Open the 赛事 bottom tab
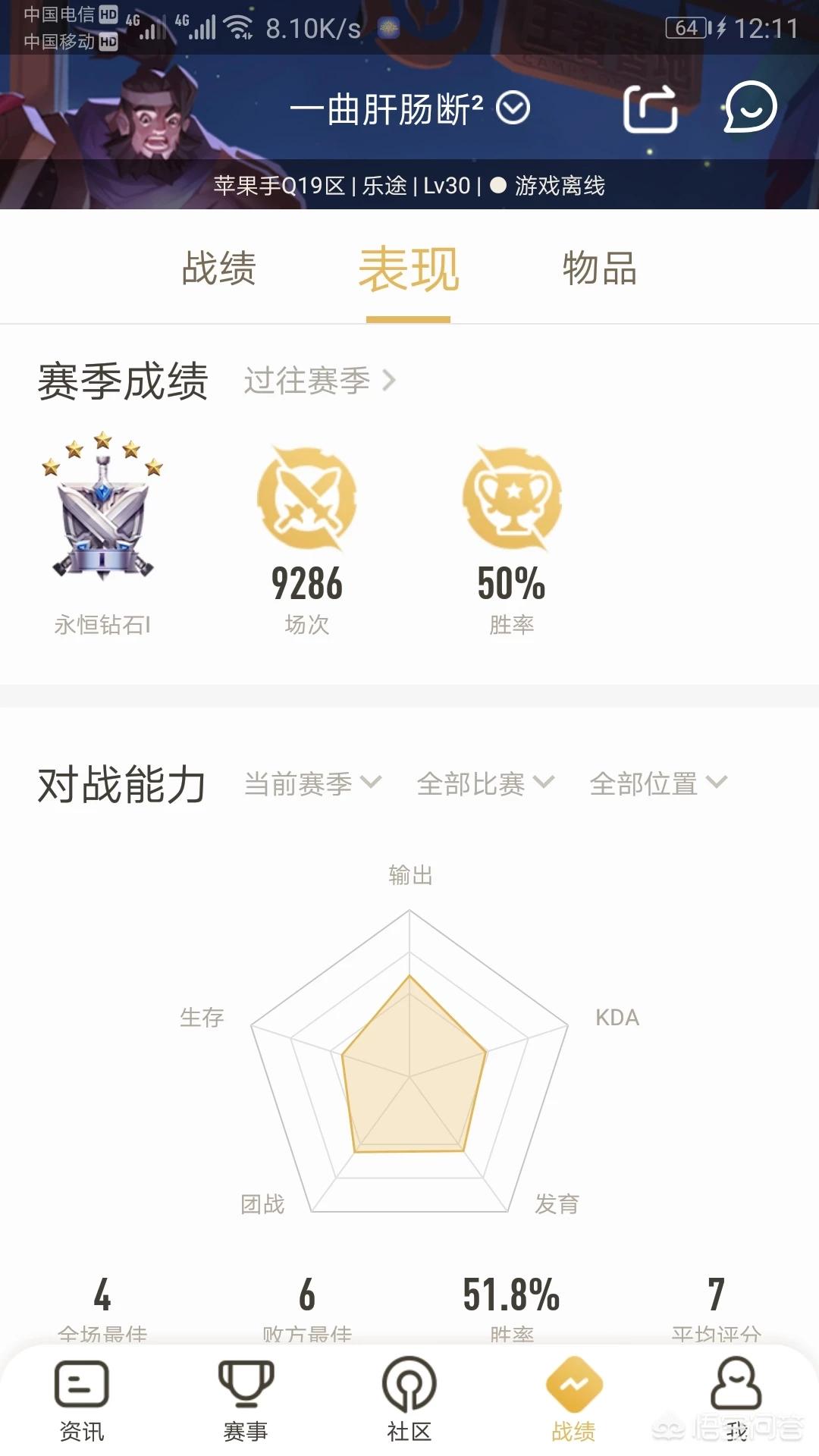 (246, 1400)
